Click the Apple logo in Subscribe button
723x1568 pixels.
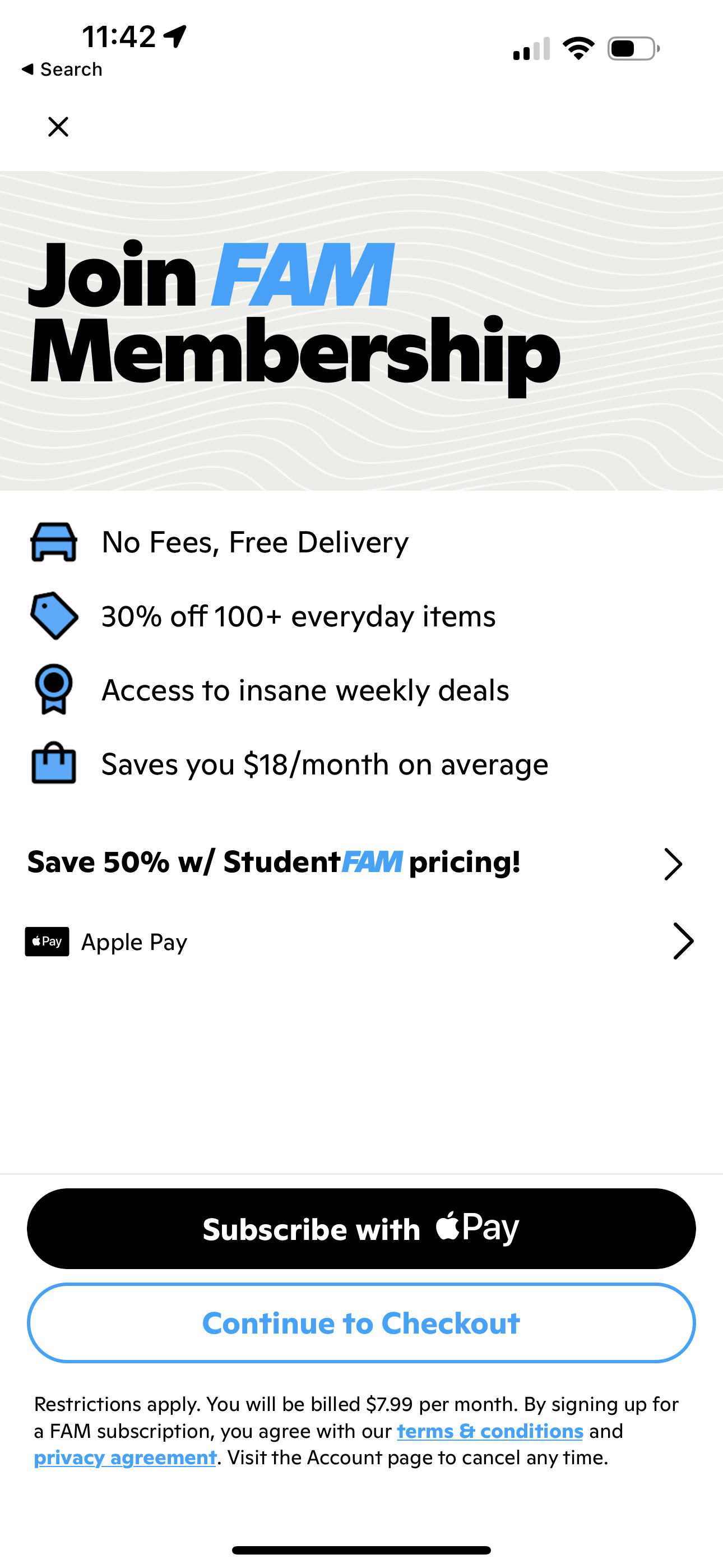point(449,1227)
